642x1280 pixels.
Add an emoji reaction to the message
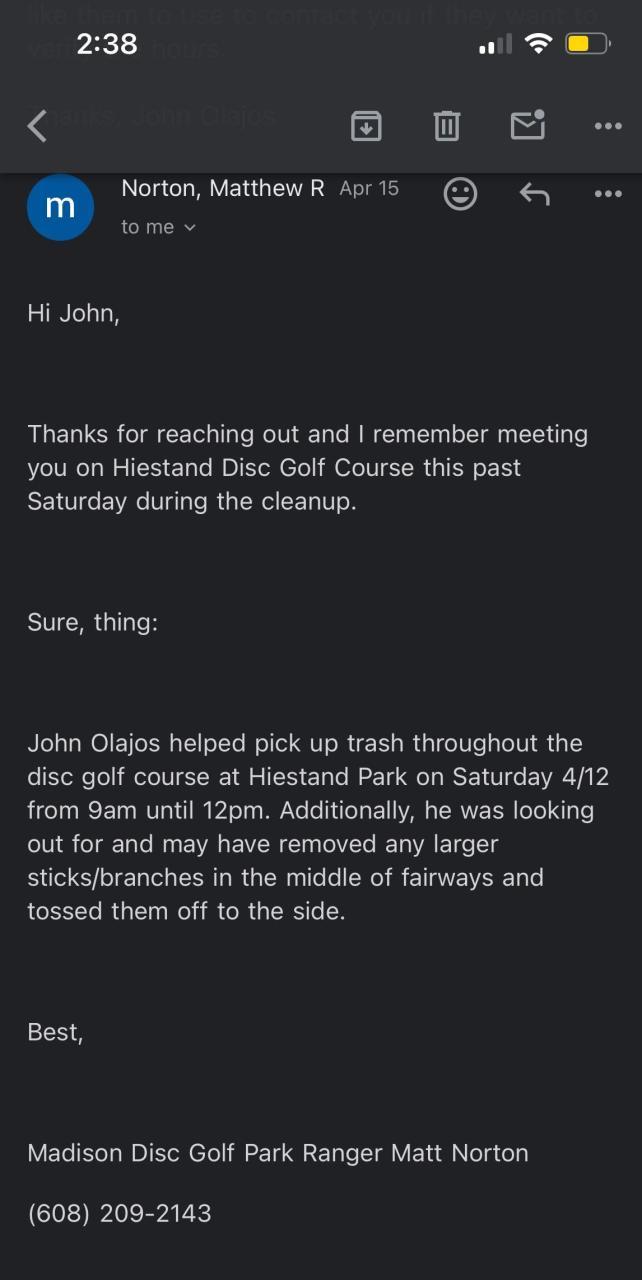click(x=460, y=194)
